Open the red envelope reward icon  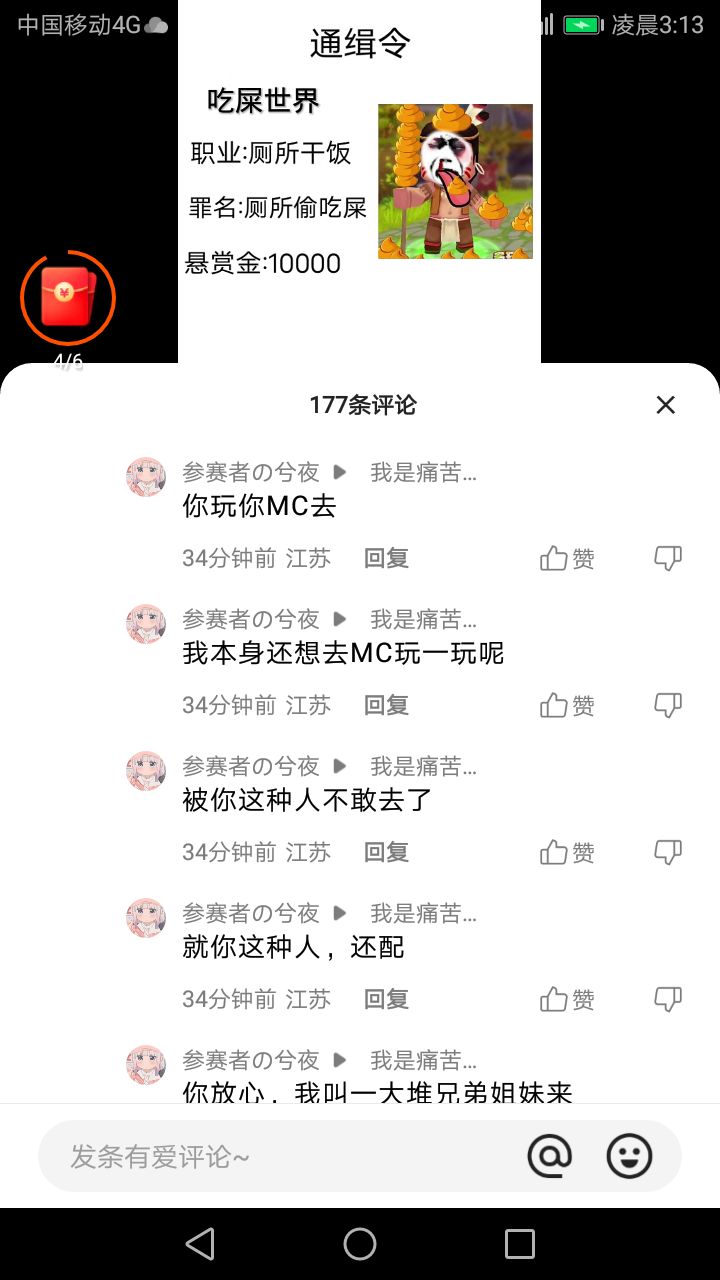click(68, 298)
